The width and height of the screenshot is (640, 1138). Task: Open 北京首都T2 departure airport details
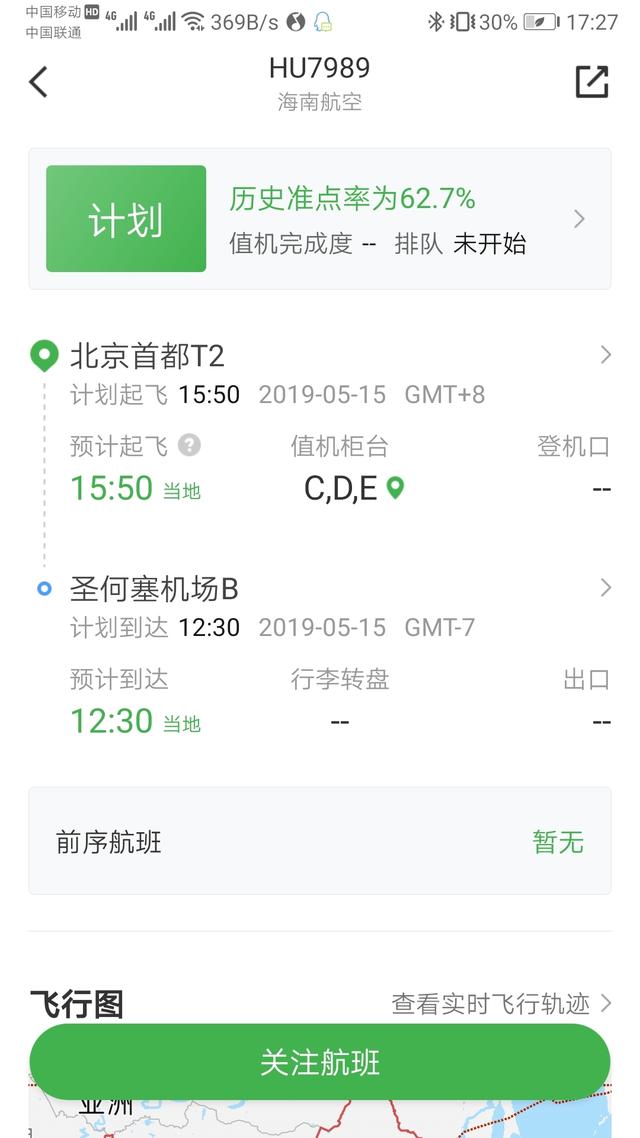pyautogui.click(x=320, y=356)
